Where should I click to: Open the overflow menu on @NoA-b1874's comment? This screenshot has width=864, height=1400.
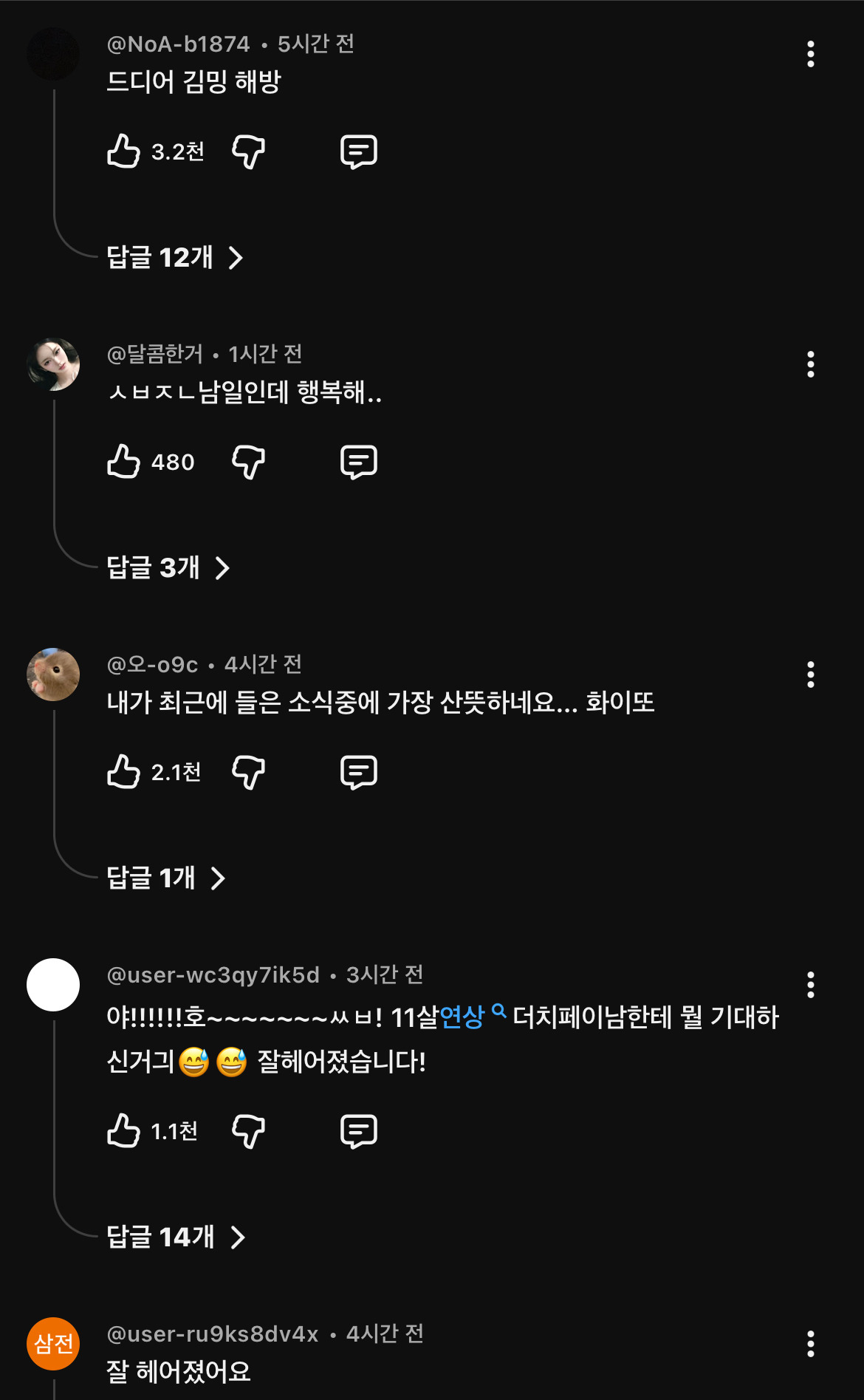[x=811, y=54]
